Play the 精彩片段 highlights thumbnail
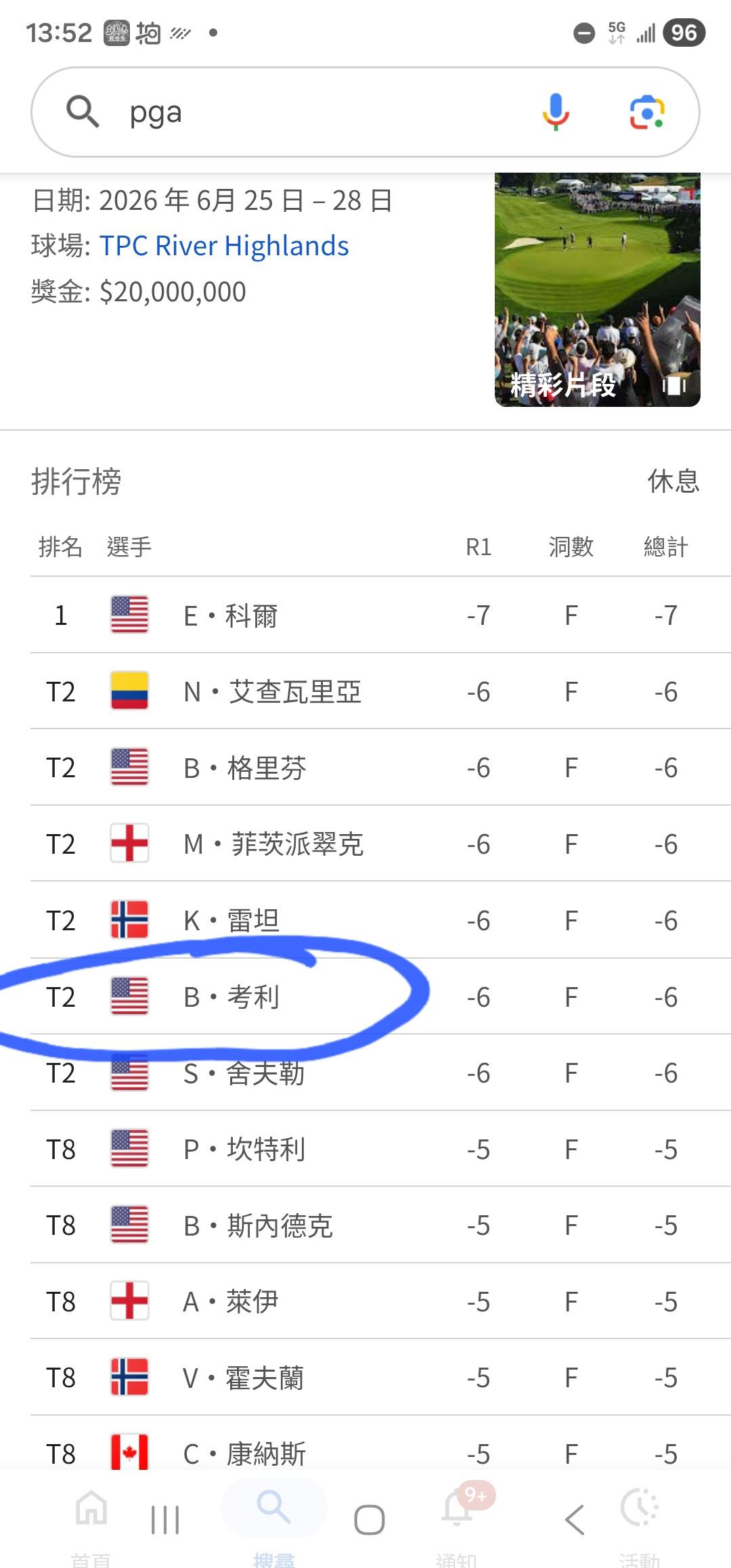 [x=598, y=290]
